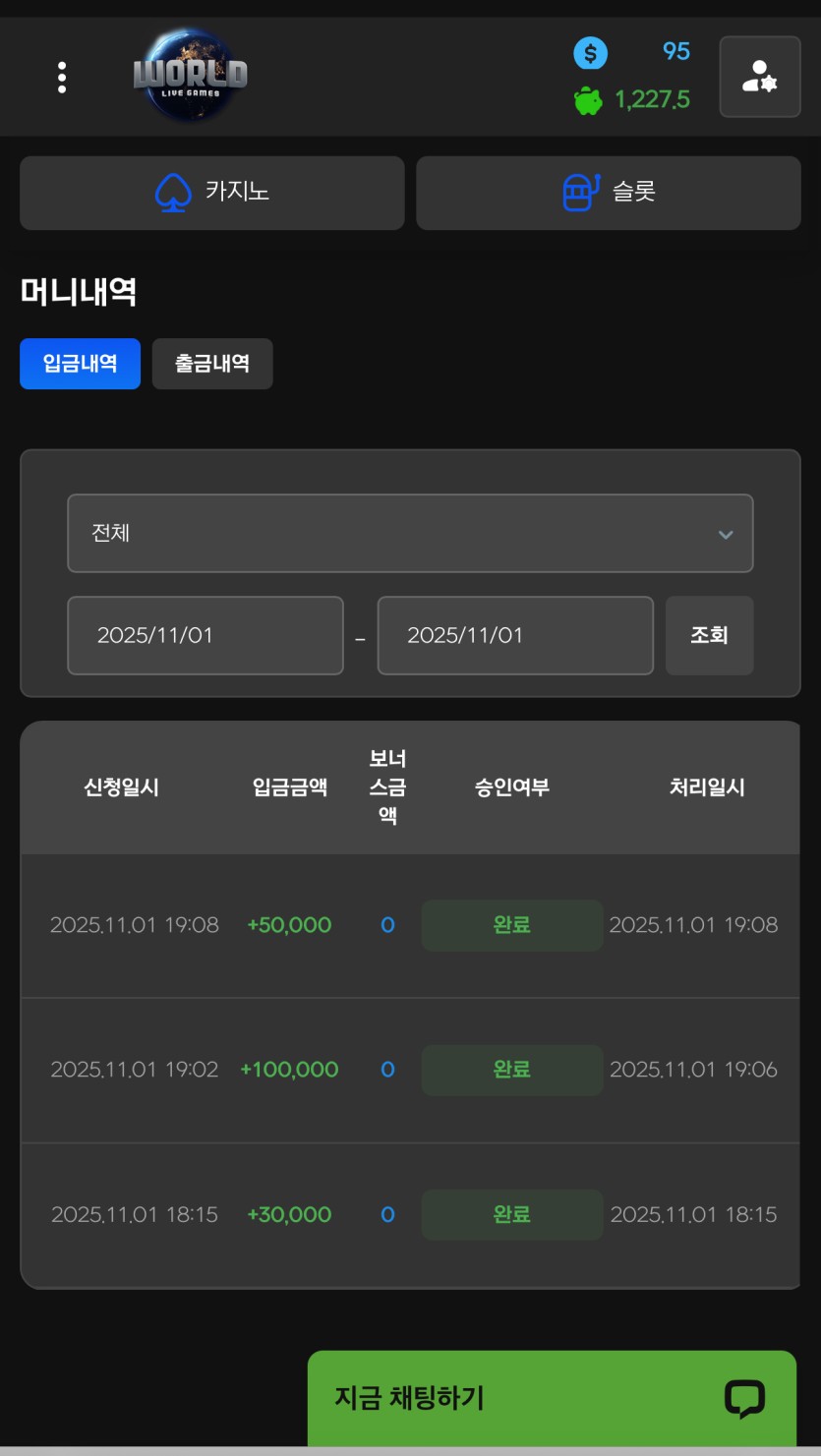
Task: Go to the 슬롯 section
Action: [608, 193]
